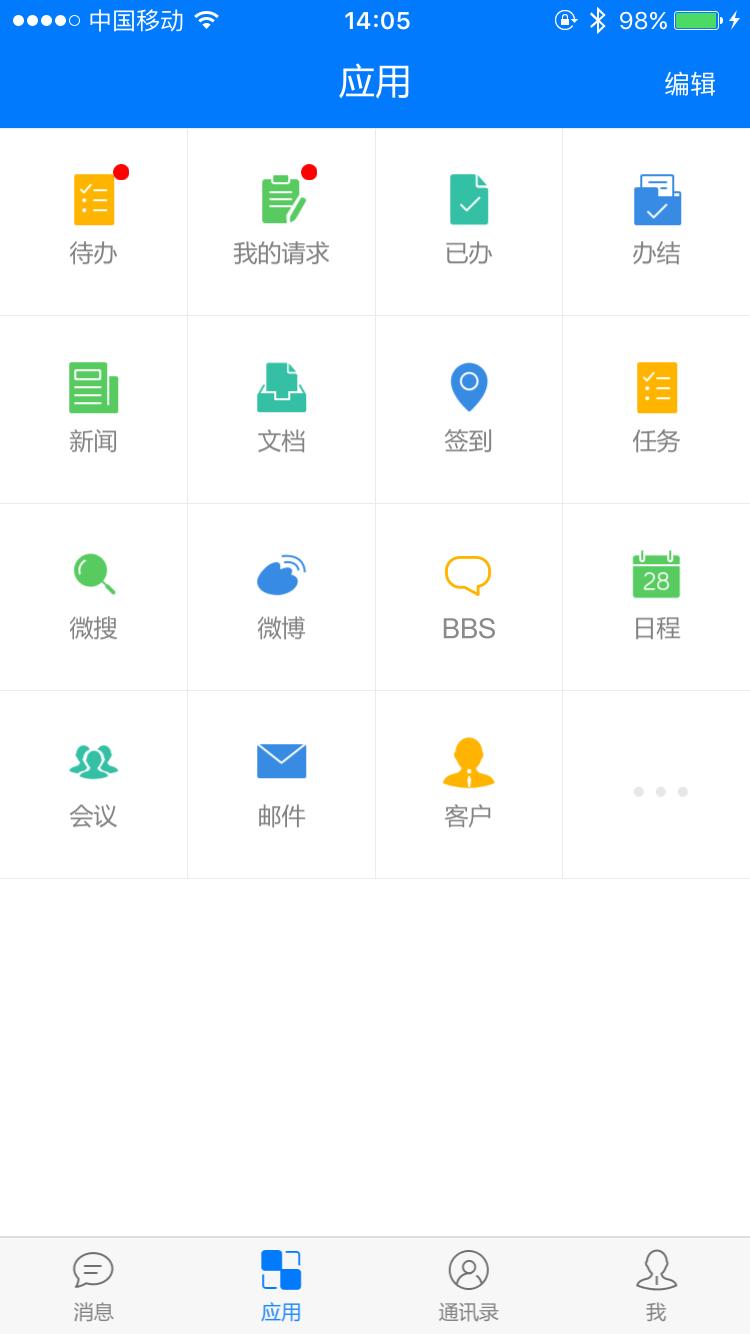The width and height of the screenshot is (750, 1334).
Task: Open the 办结 app
Action: click(657, 221)
